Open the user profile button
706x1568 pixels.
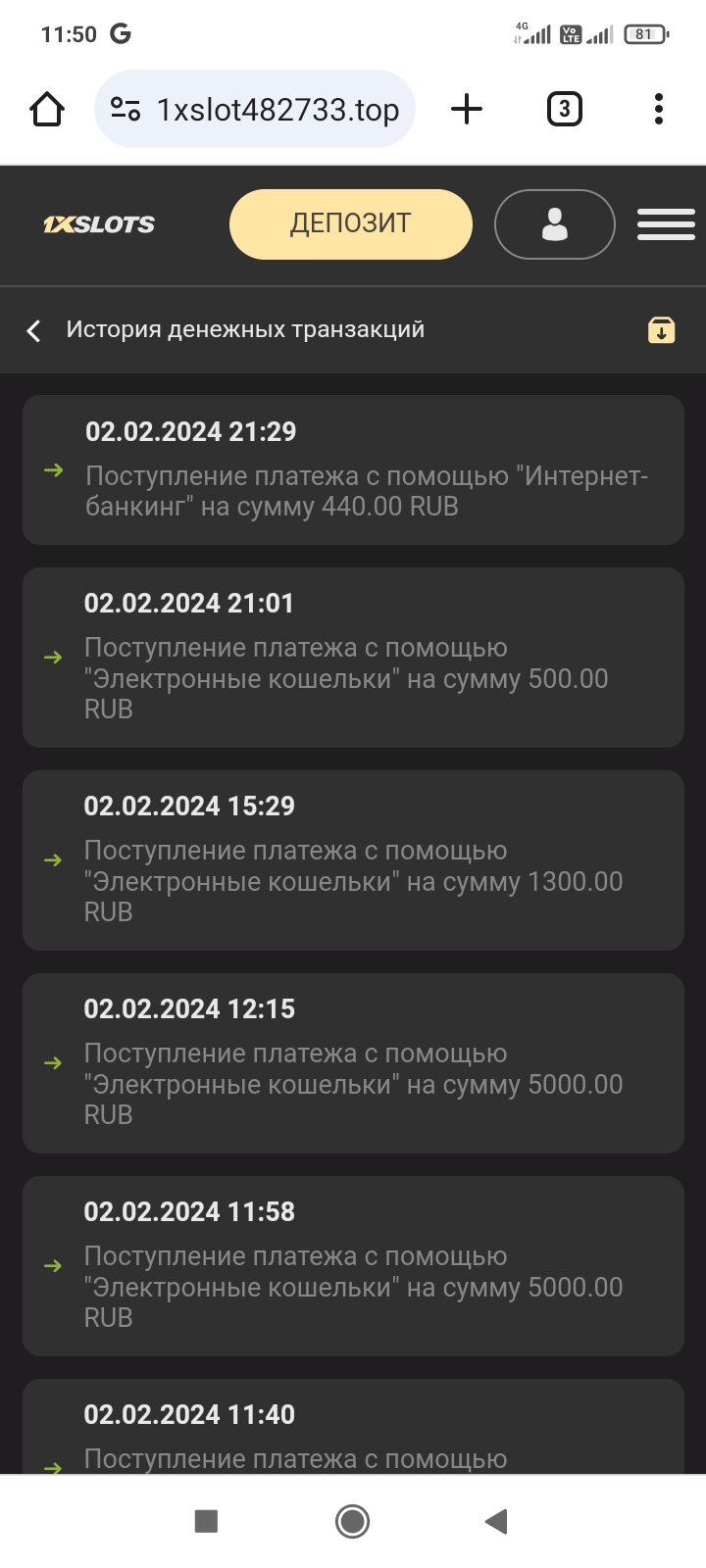point(555,224)
